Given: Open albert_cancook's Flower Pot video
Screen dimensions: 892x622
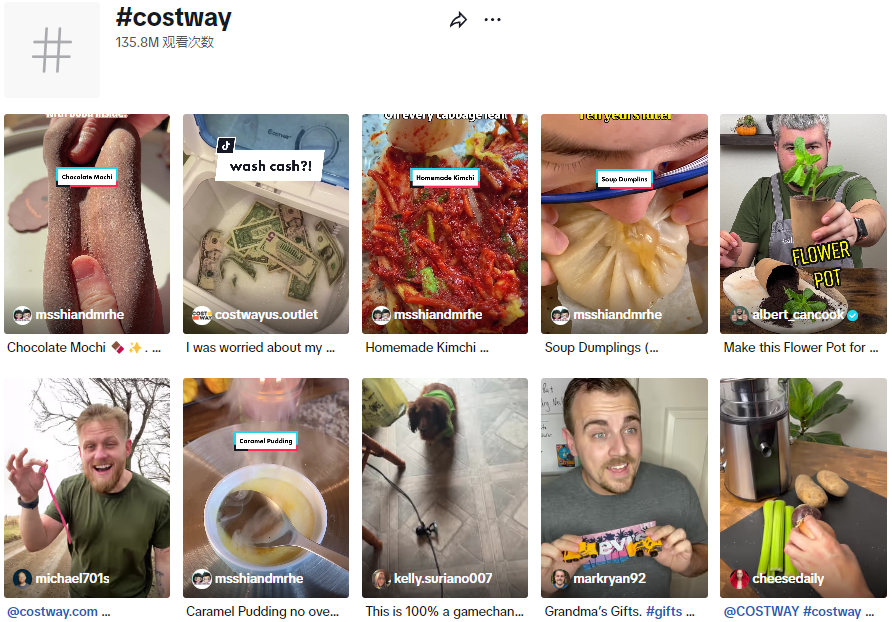Looking at the screenshot, I should coord(803,223).
